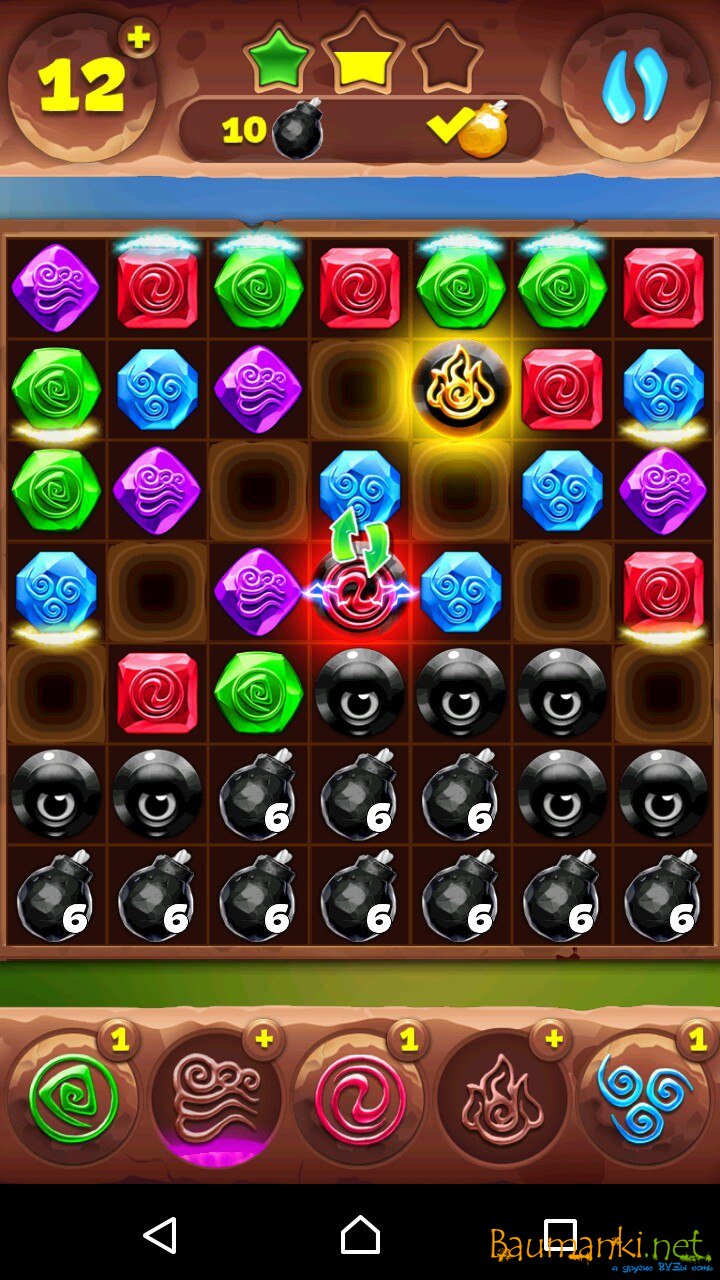Activate the blue water booster
Screen dimensions: 720x1280
(x=645, y=1100)
